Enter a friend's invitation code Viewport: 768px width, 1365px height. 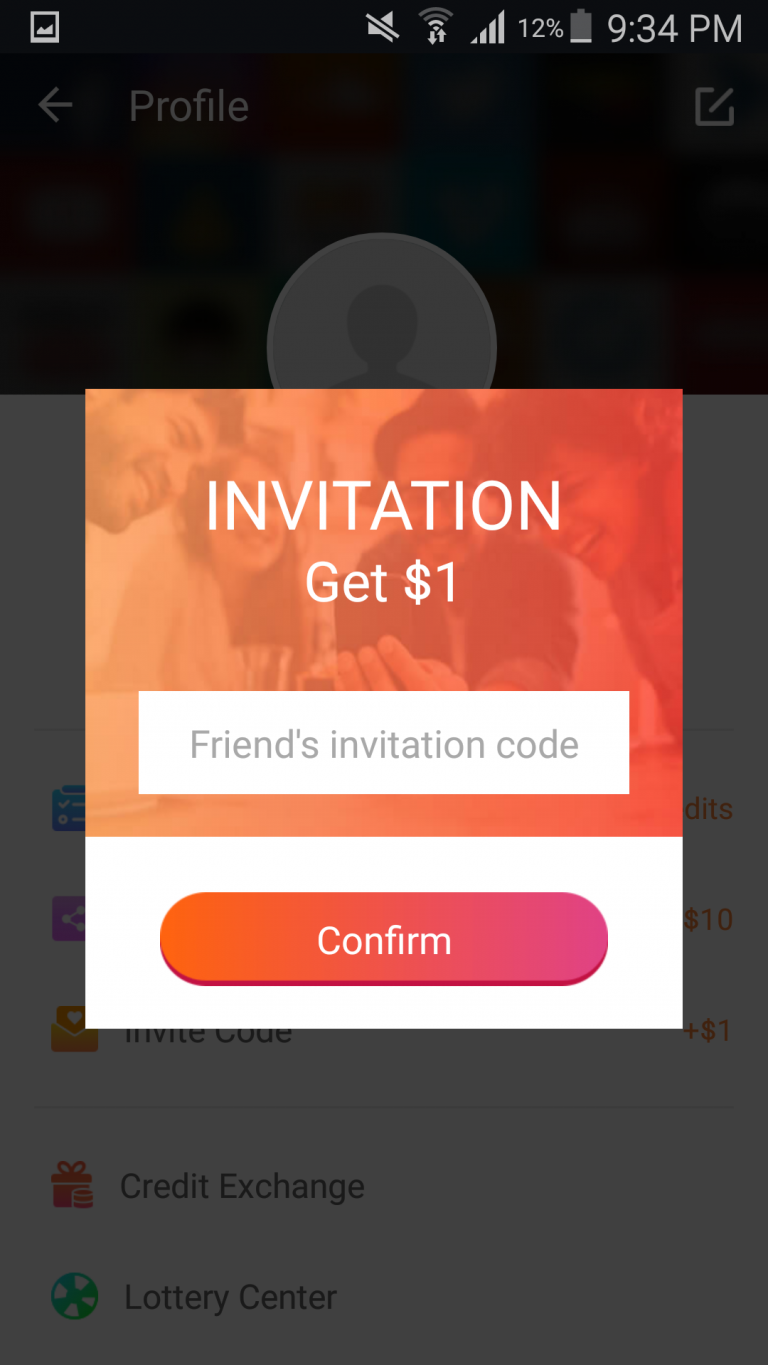(x=383, y=743)
